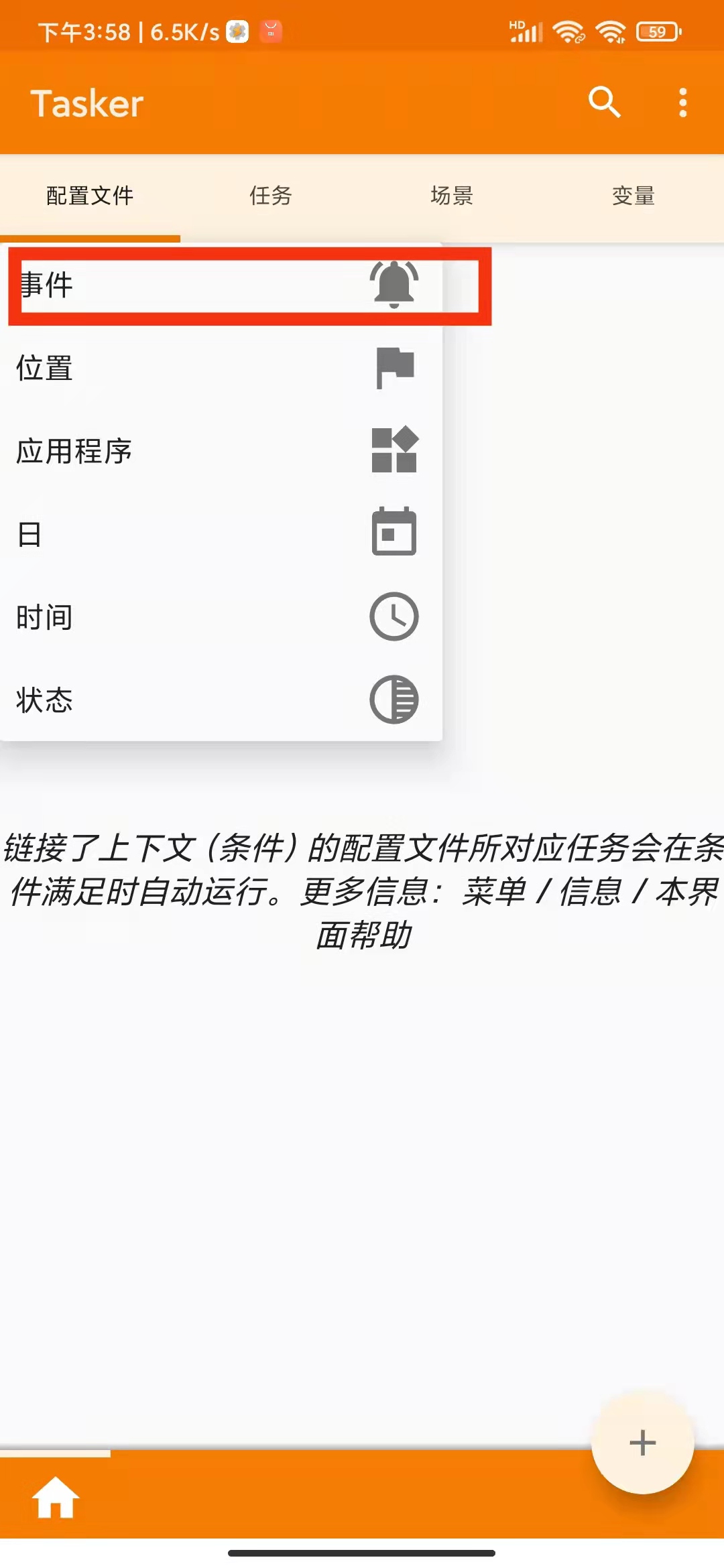This screenshot has width=724, height=1568.
Task: Pick the 时间 context option
Action: coord(221,617)
